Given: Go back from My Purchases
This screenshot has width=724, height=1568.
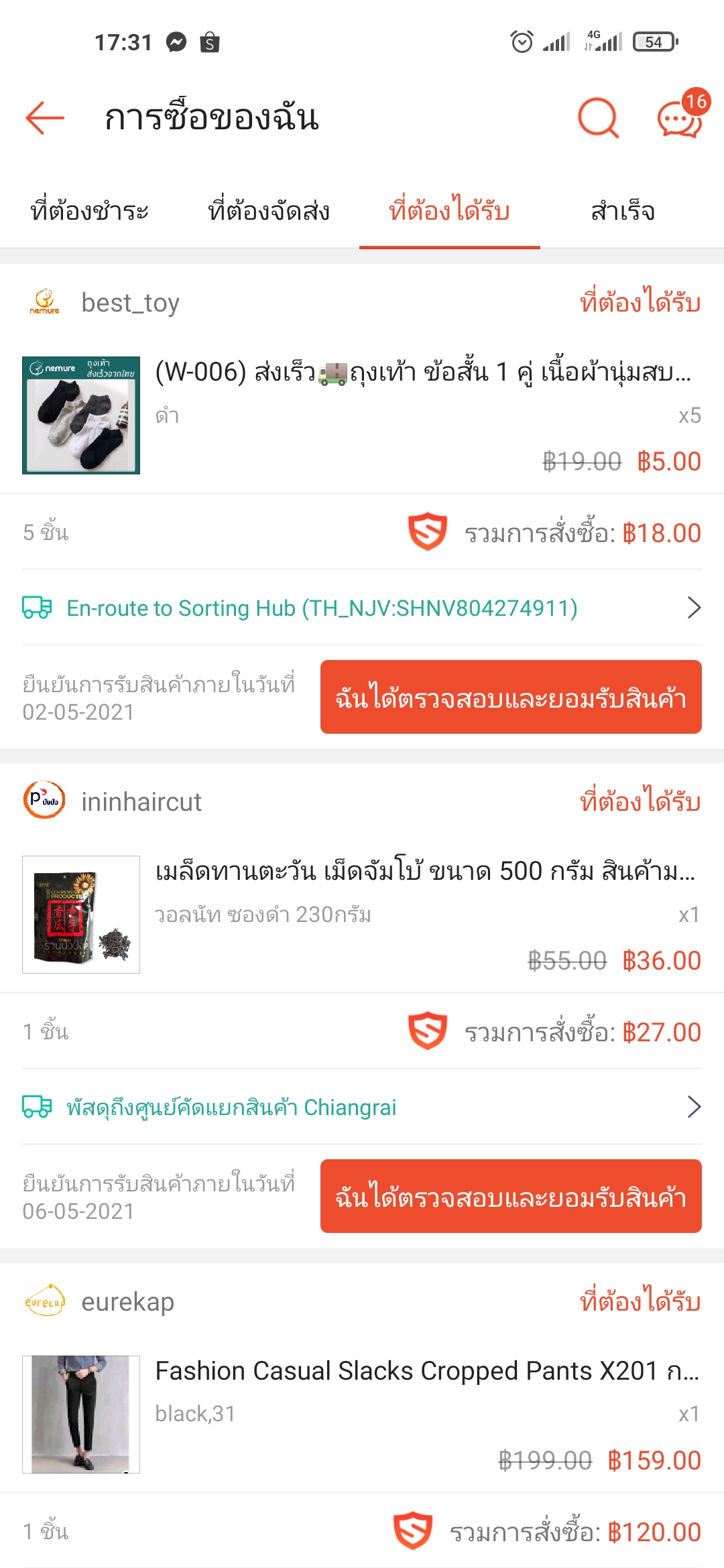Looking at the screenshot, I should point(45,118).
